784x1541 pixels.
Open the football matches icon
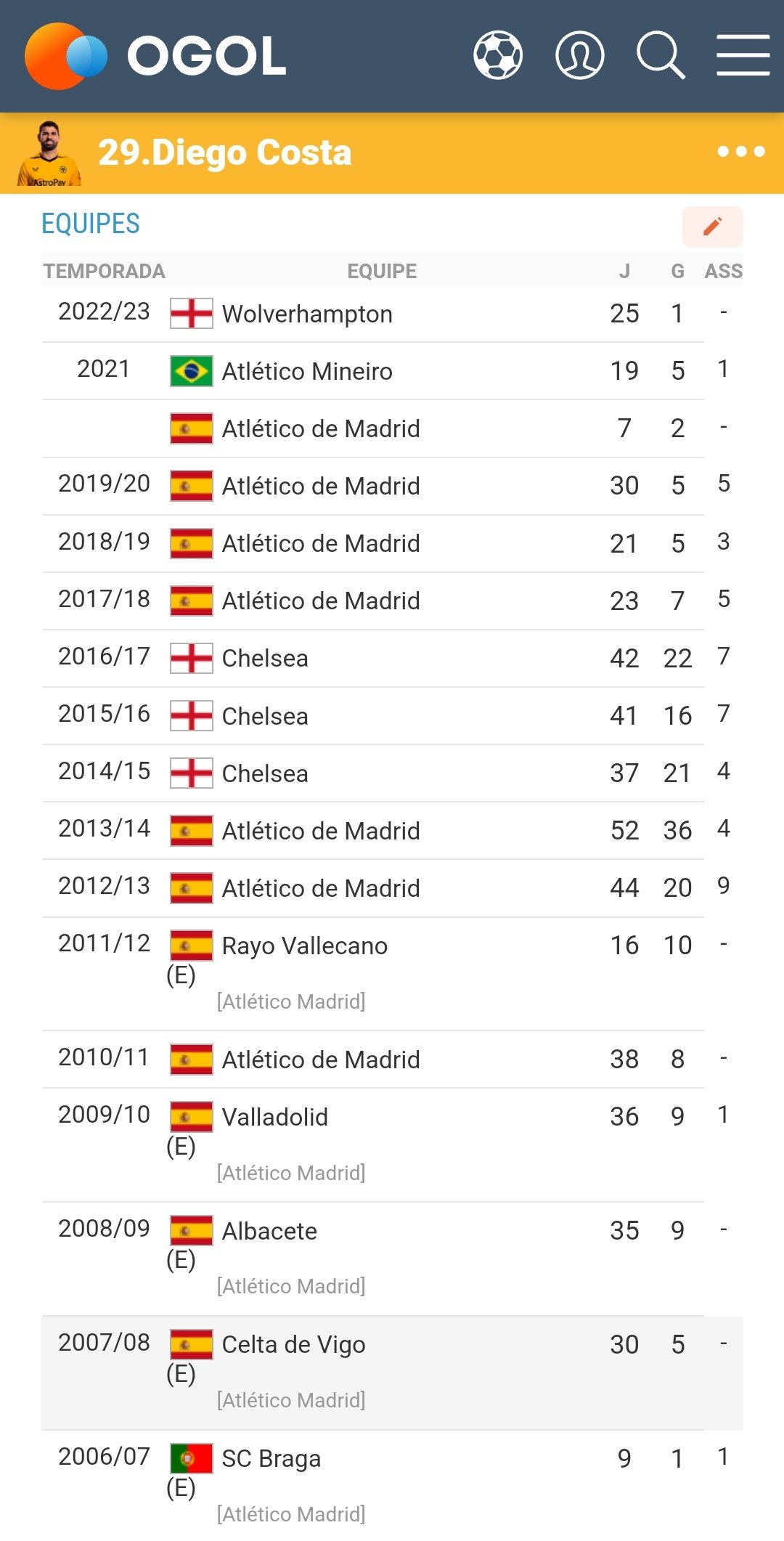498,55
